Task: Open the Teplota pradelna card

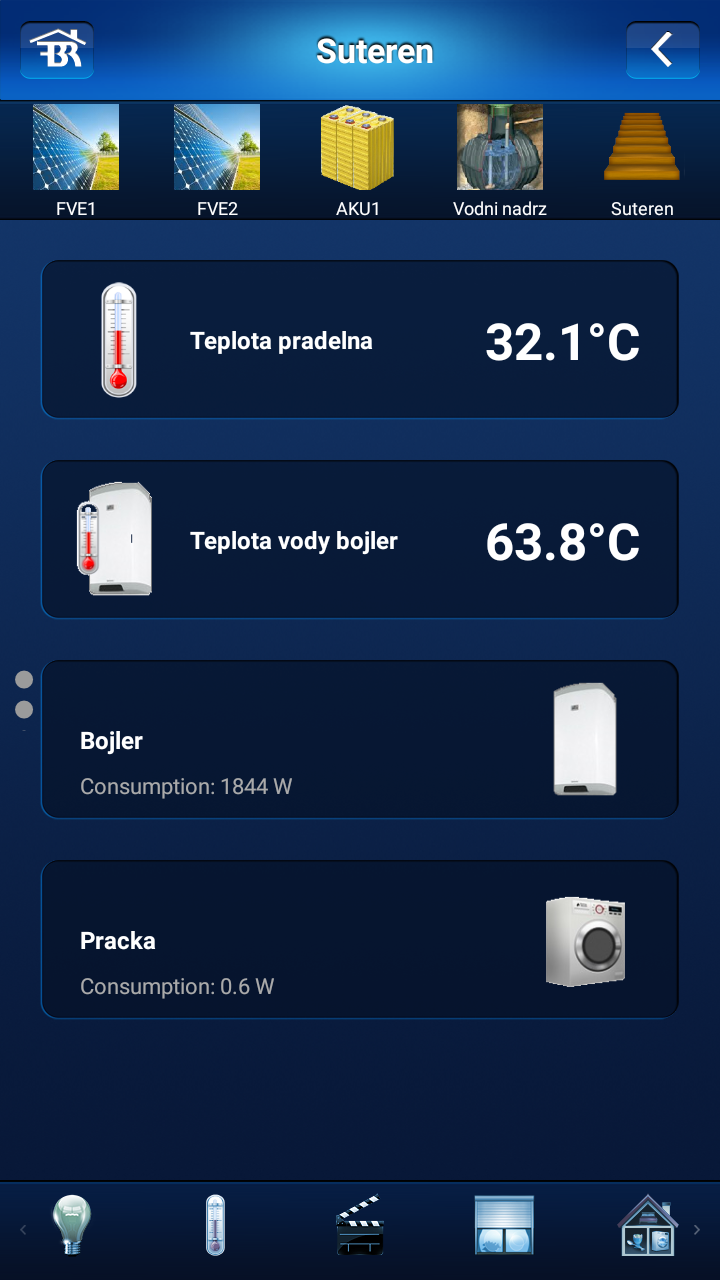Action: [360, 340]
